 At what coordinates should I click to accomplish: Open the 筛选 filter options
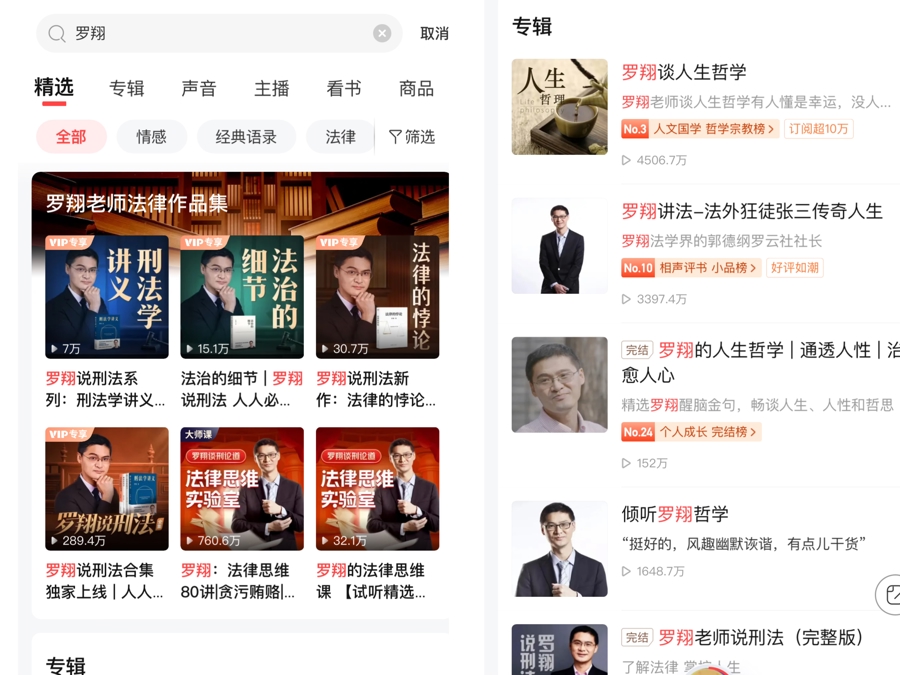(x=412, y=137)
